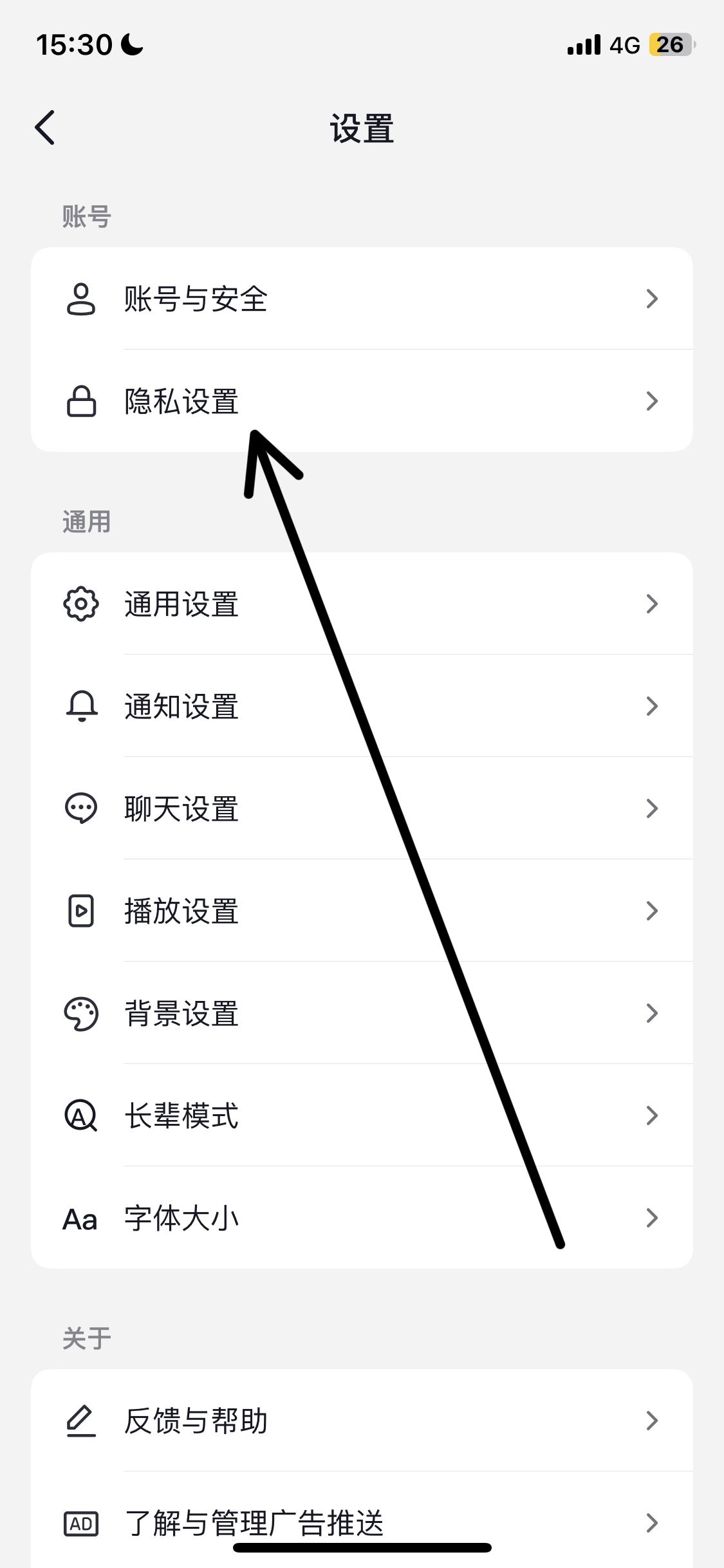
Task: Tap the gear icon beside 通用设置
Action: pos(80,603)
